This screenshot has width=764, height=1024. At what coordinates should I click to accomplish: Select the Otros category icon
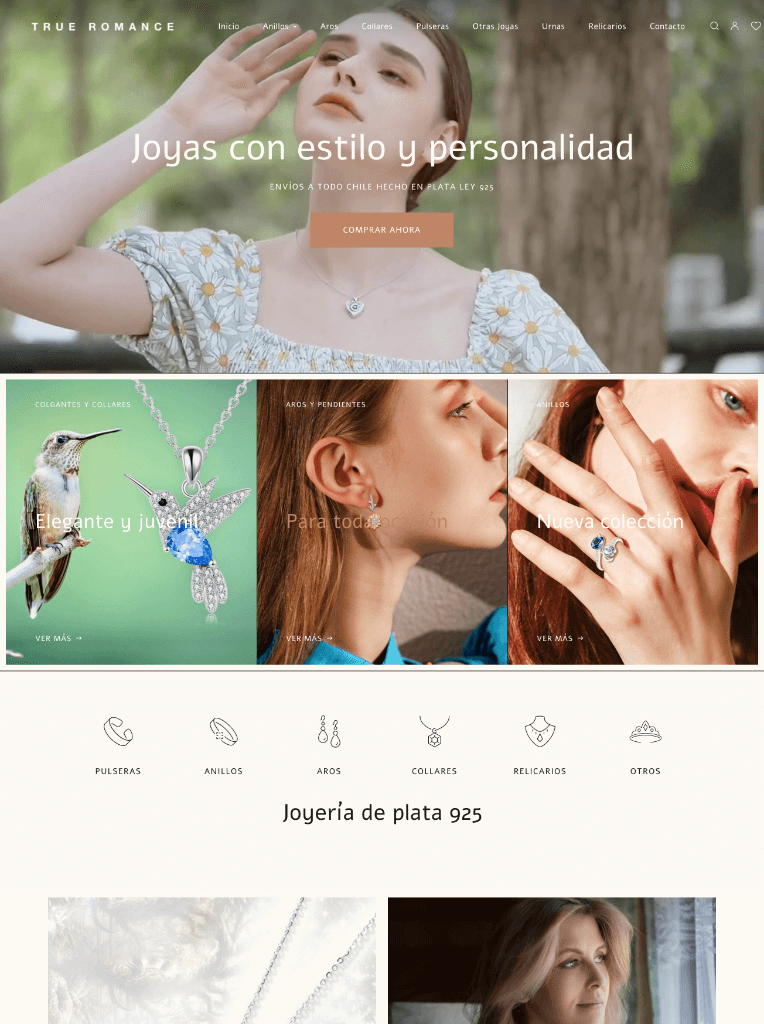point(645,745)
